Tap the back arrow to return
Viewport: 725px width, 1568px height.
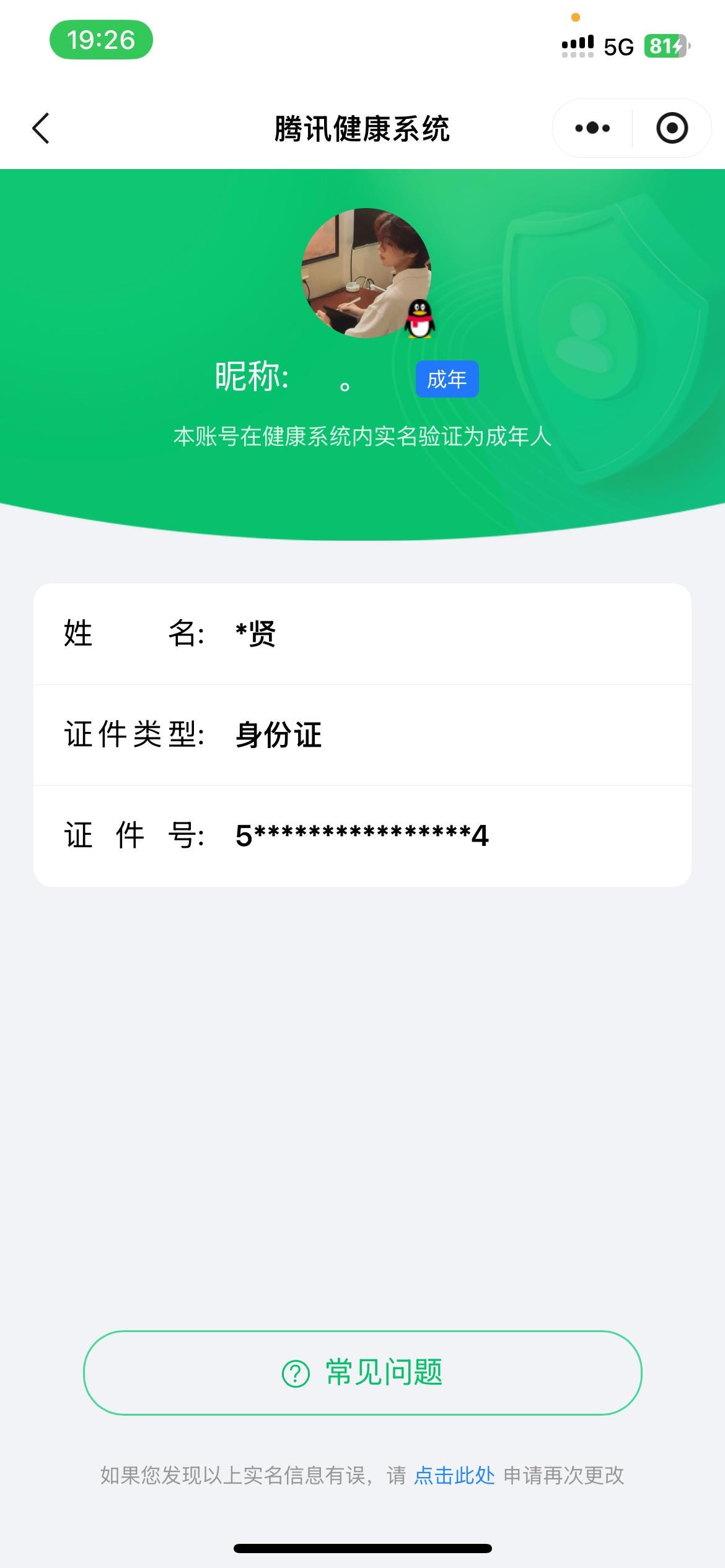pos(41,127)
